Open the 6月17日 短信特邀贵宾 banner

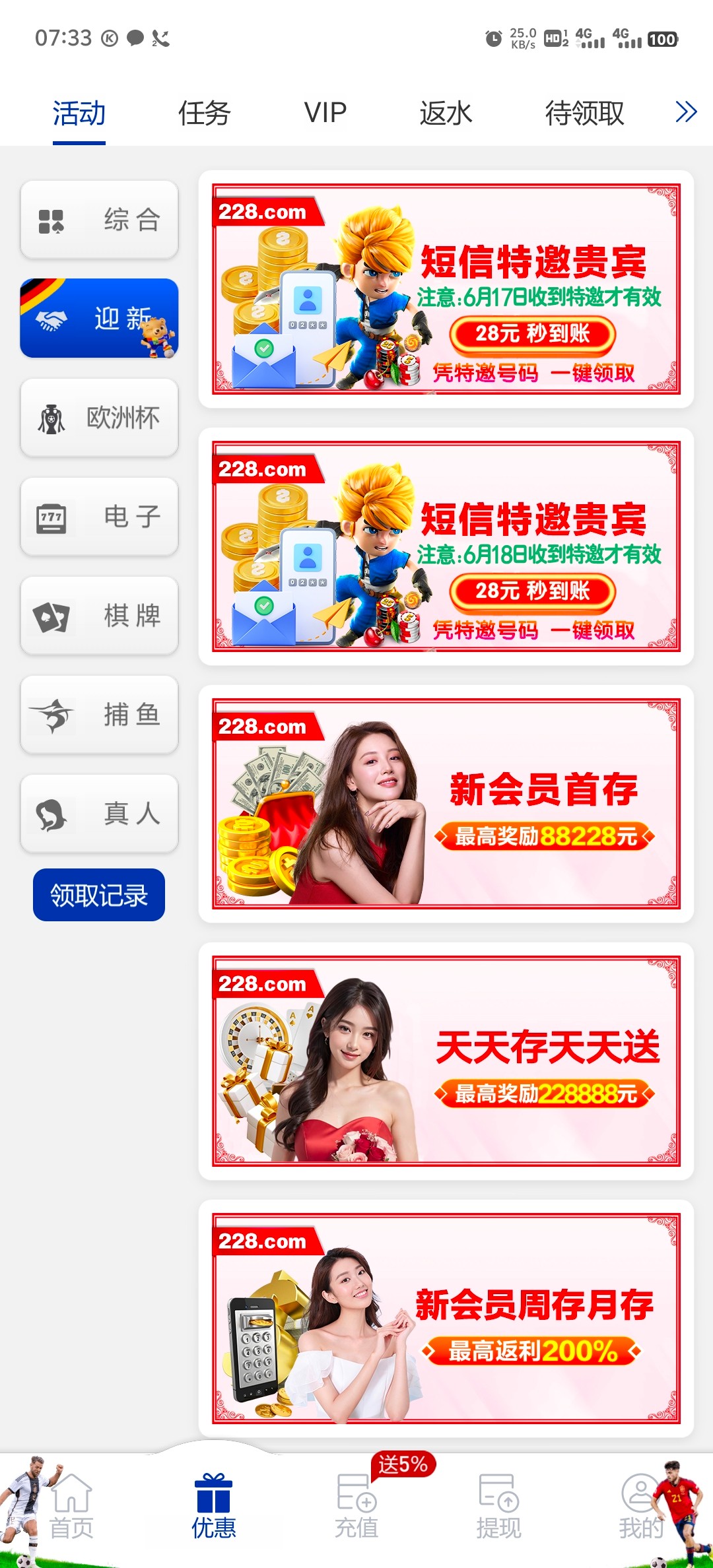coord(446,289)
